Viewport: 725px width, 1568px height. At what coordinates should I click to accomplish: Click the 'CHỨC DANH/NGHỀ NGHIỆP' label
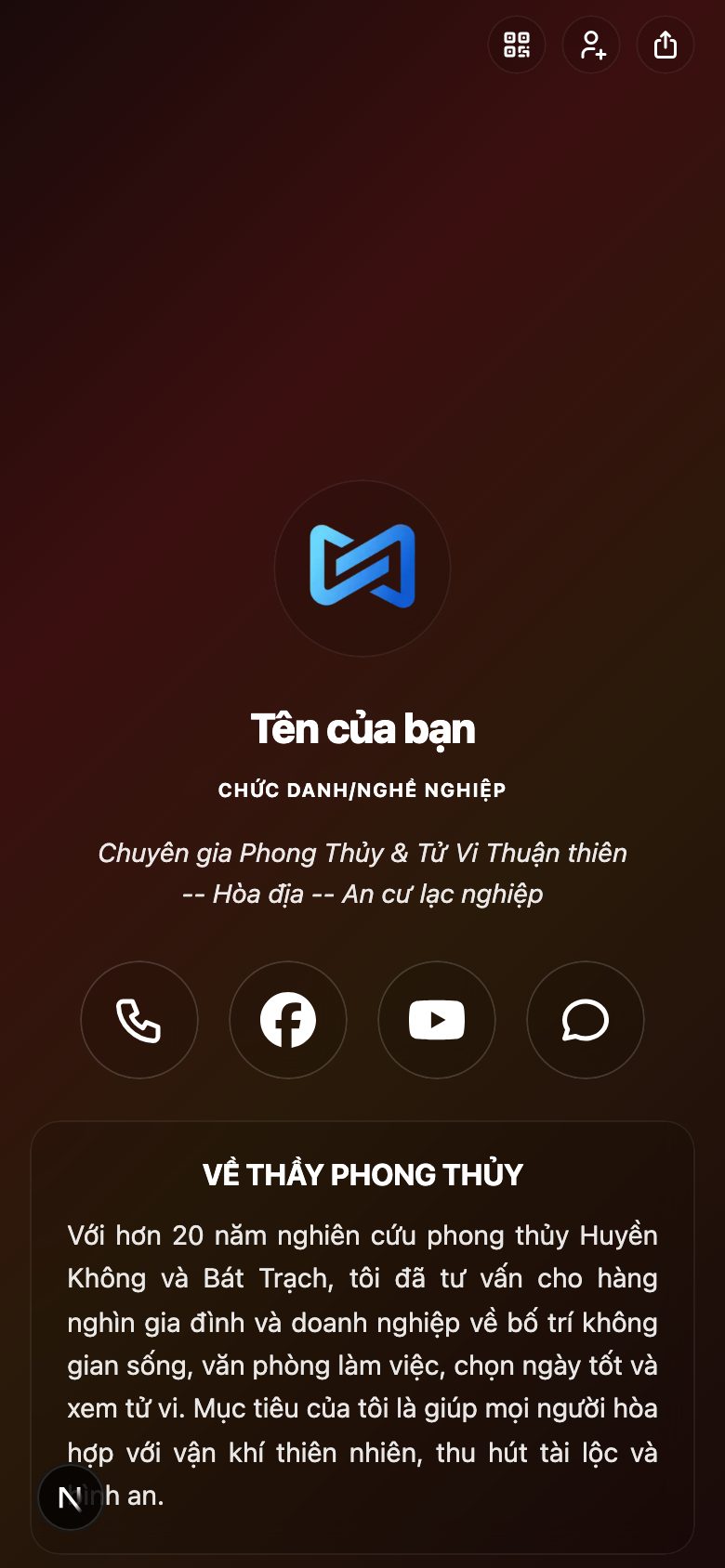[x=362, y=789]
